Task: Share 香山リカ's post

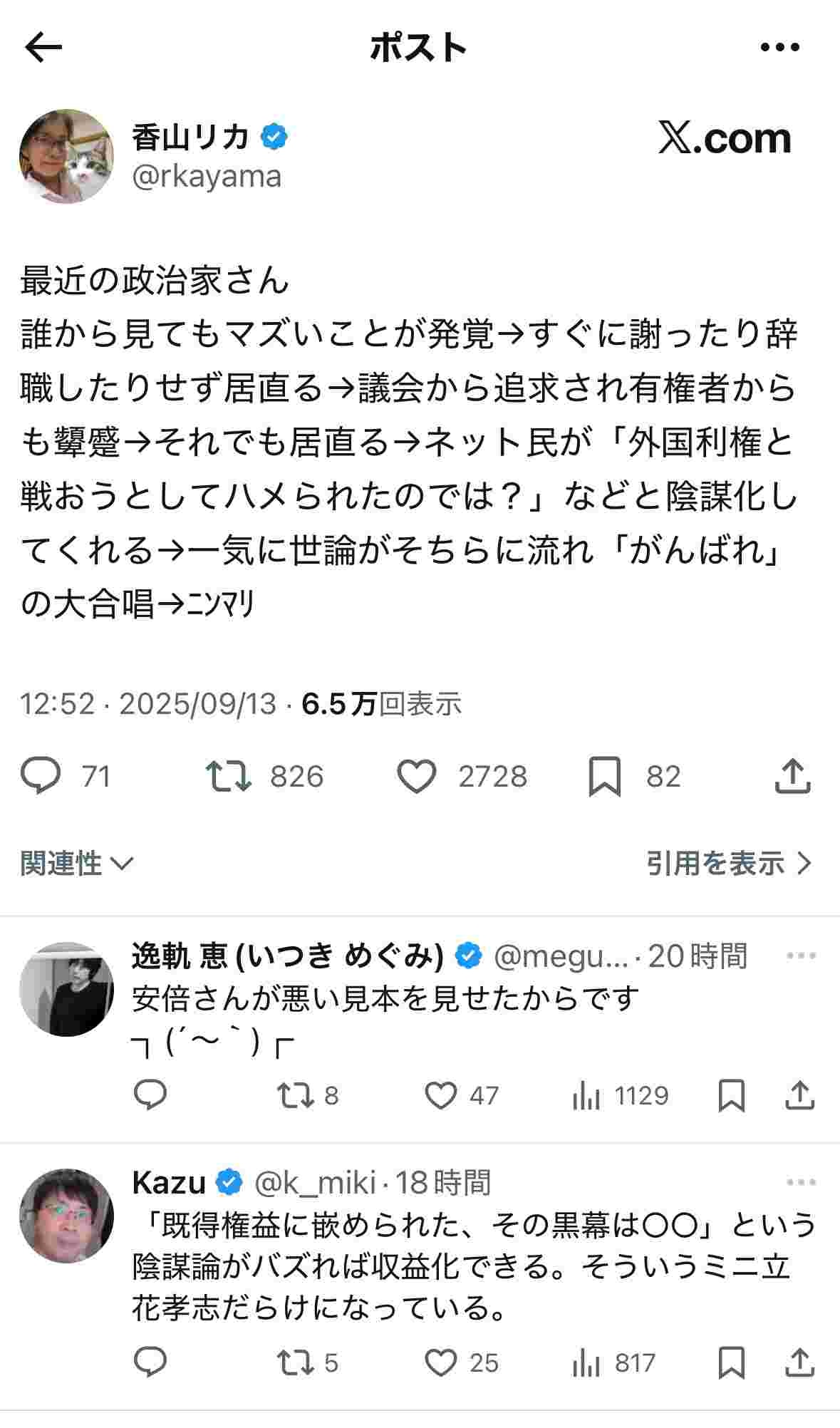Action: [792, 776]
